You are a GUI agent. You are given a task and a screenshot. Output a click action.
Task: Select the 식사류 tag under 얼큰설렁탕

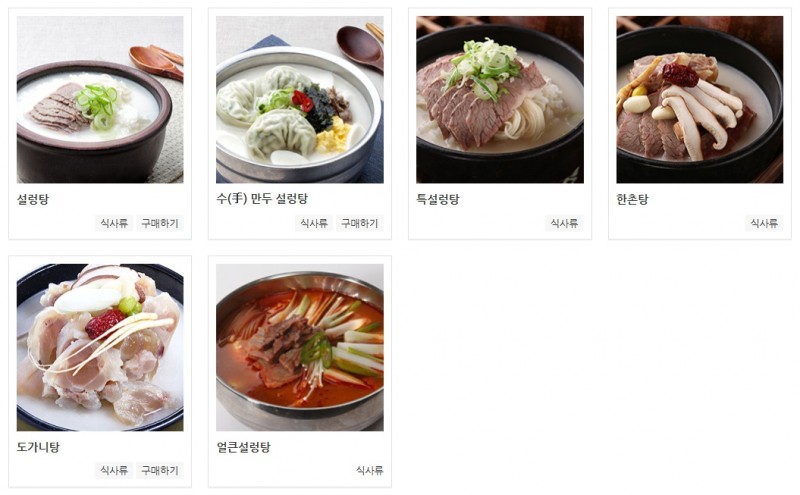(369, 470)
